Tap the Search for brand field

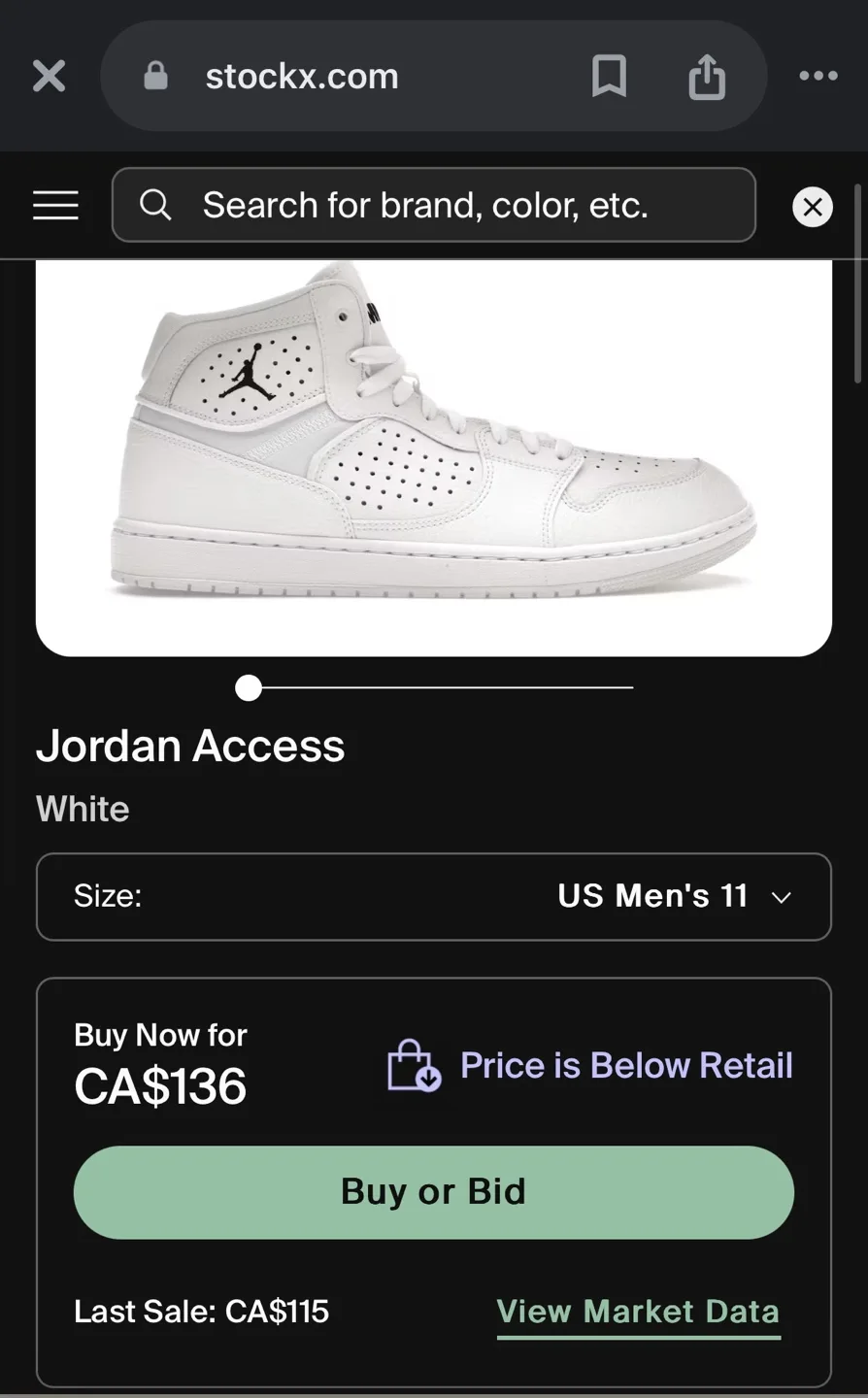[x=427, y=205]
